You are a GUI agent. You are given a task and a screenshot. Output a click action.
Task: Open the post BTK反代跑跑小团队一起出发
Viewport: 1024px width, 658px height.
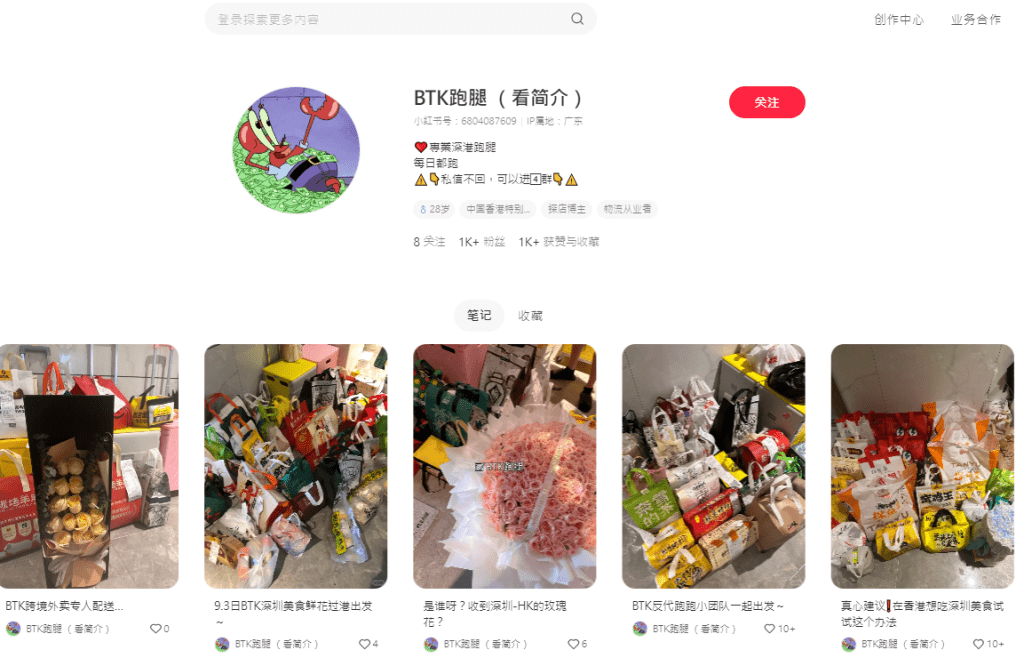click(x=713, y=466)
